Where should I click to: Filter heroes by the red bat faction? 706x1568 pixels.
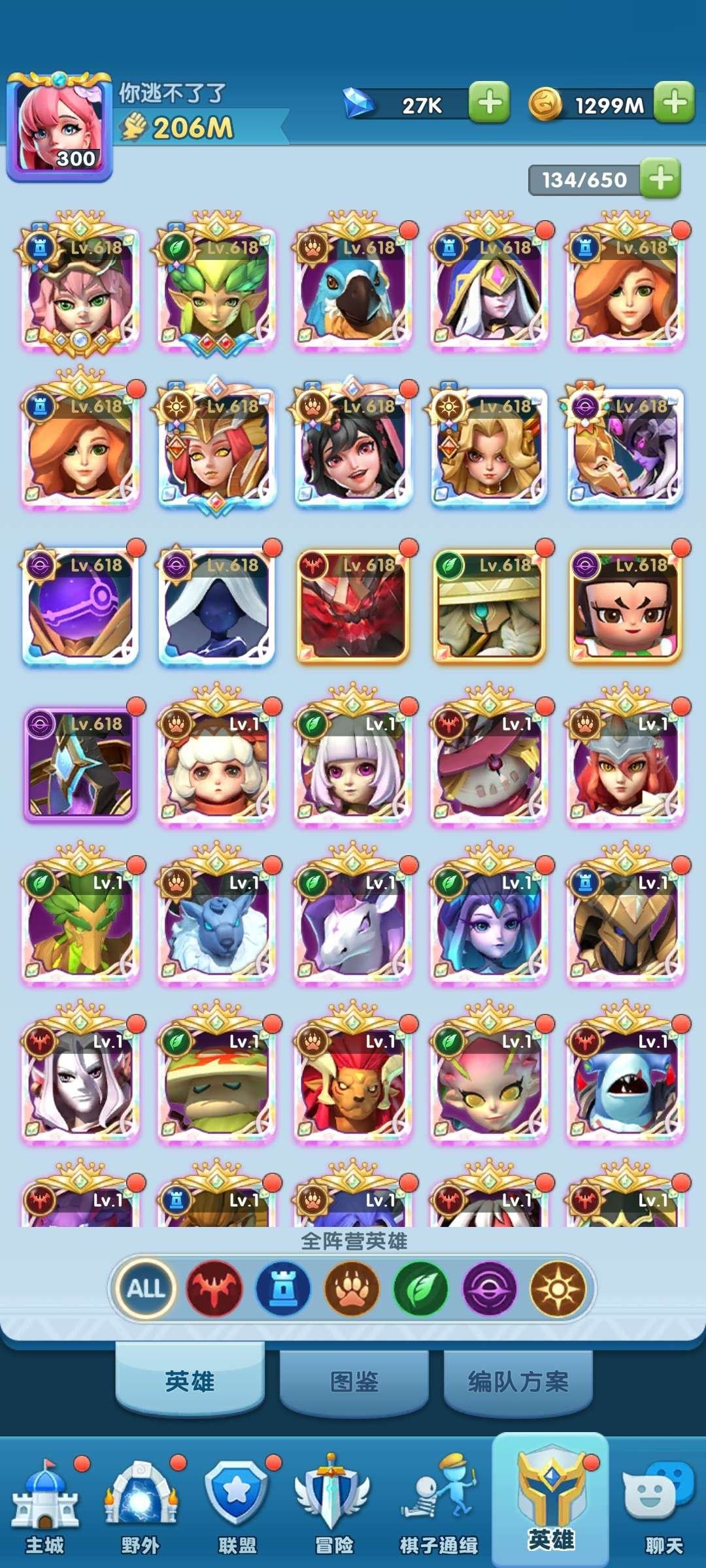pyautogui.click(x=214, y=1289)
